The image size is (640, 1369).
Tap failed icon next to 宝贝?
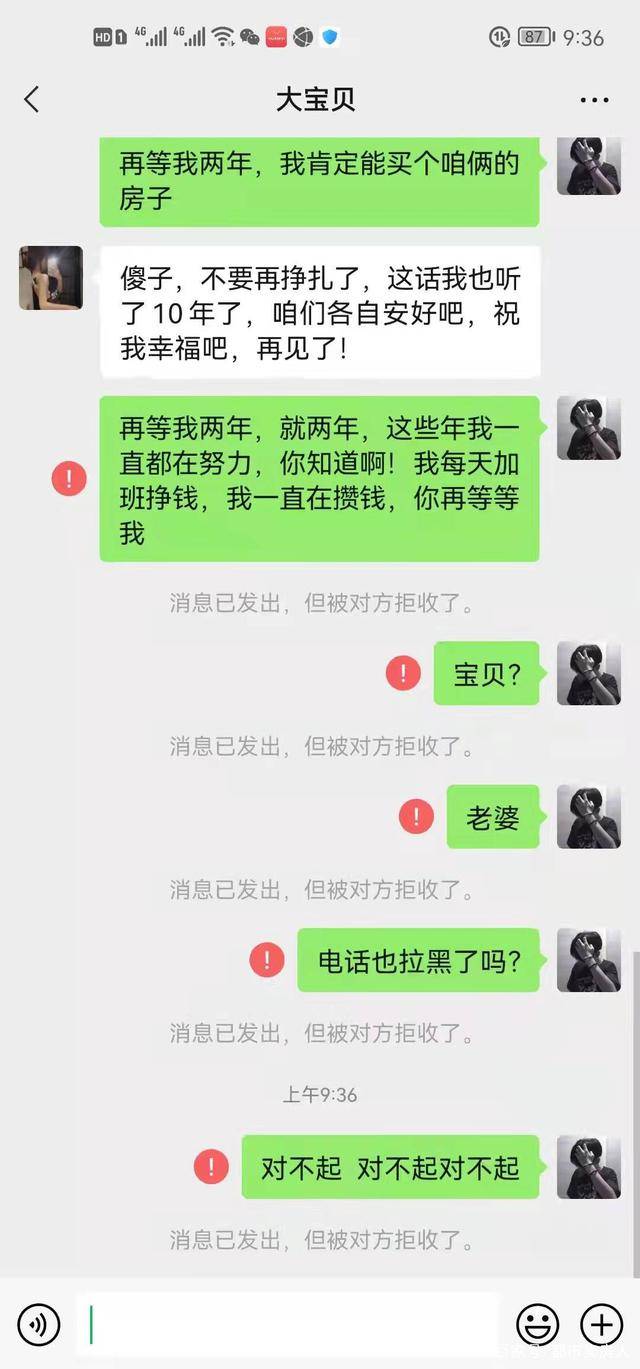pyautogui.click(x=403, y=673)
